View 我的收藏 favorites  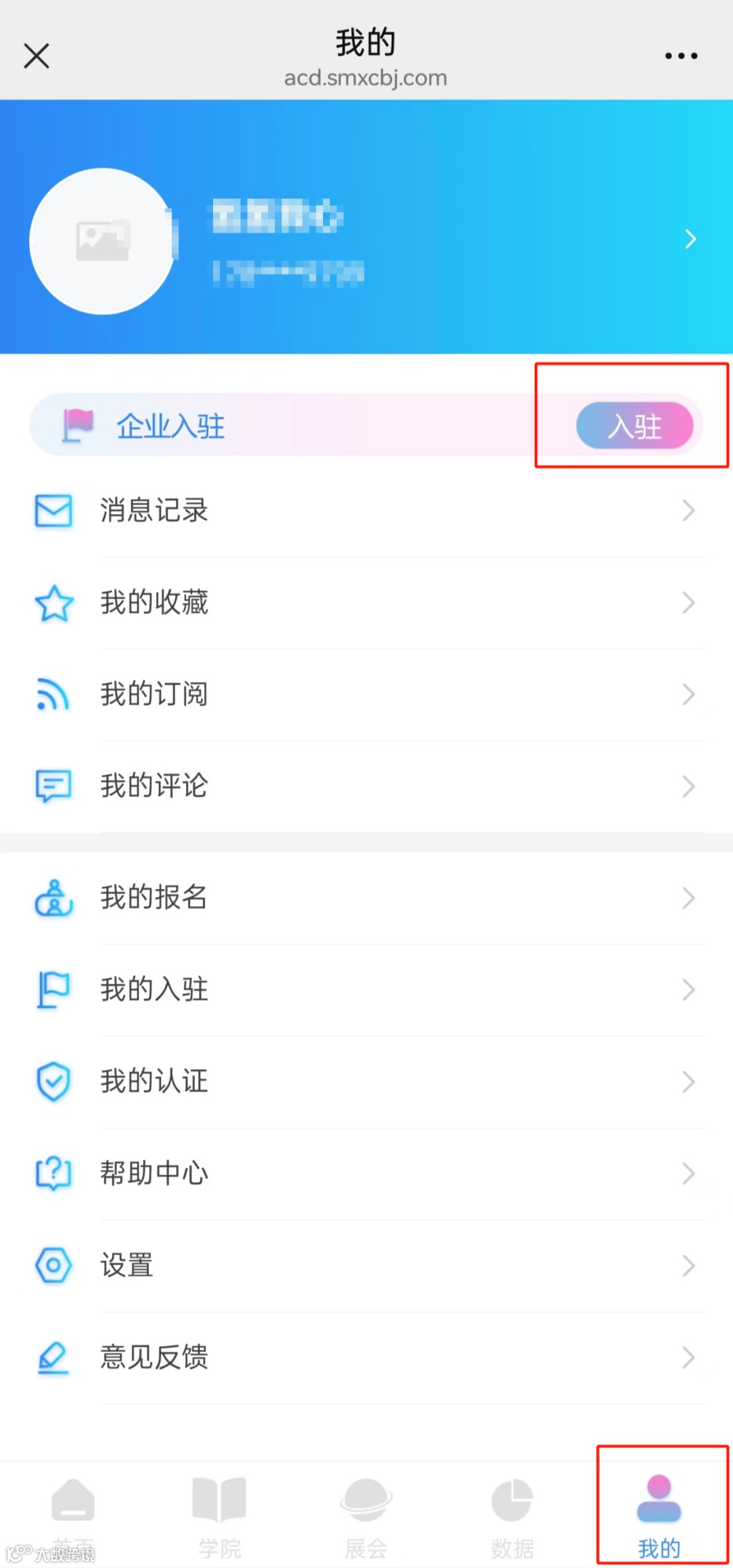coord(366,602)
